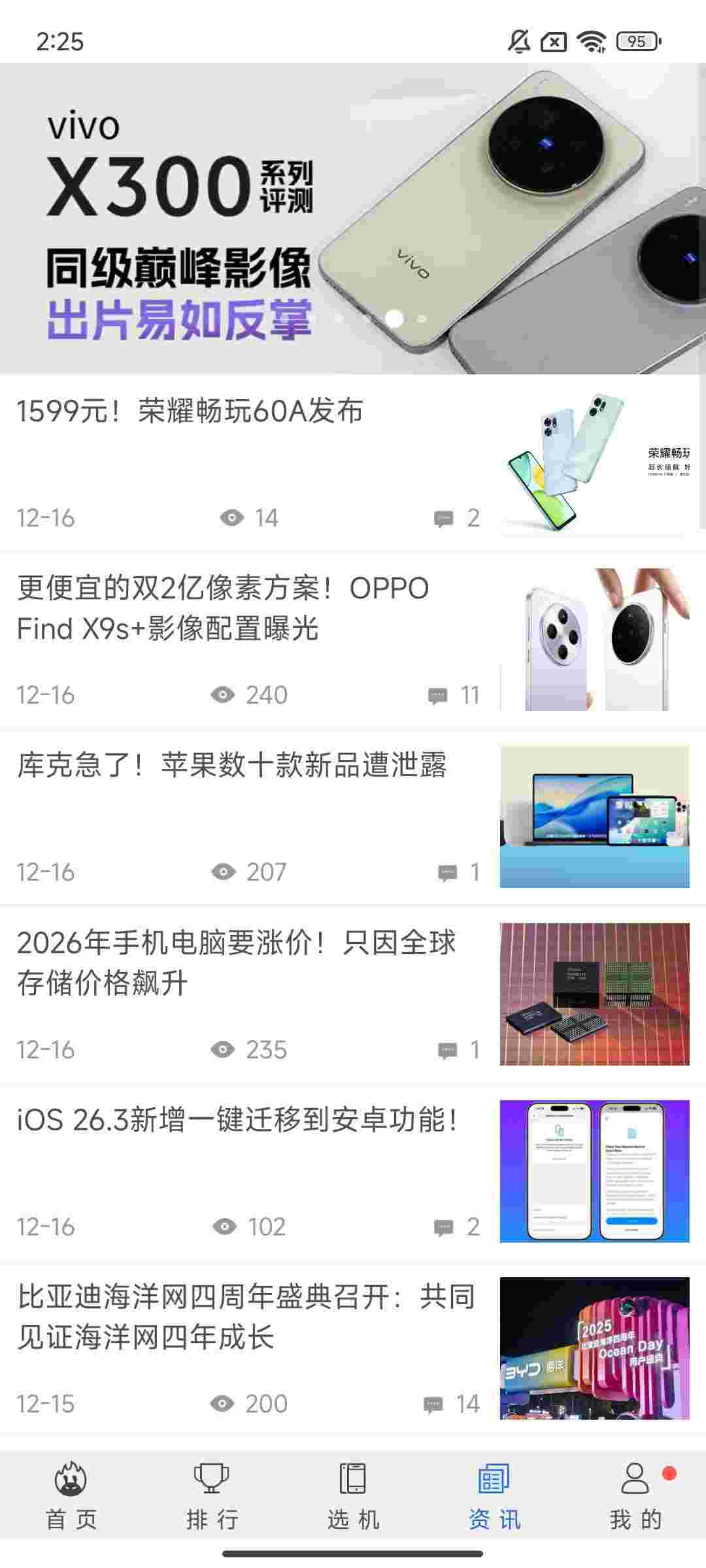Viewport: 706px width, 1568px height.
Task: Open the 荣耀畅玩60A发布 article
Action: click(248, 412)
